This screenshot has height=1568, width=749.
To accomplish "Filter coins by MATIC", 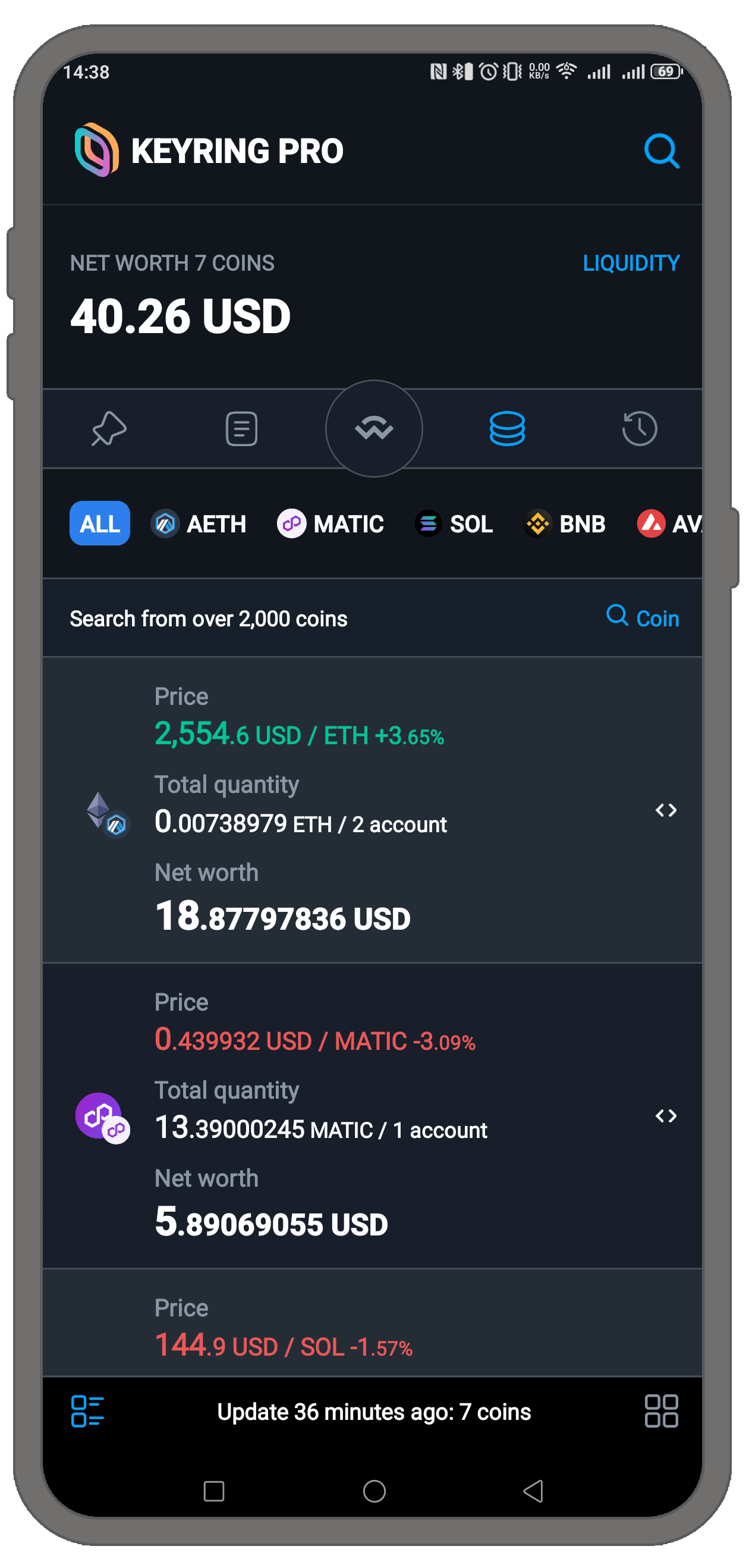I will coord(331,523).
